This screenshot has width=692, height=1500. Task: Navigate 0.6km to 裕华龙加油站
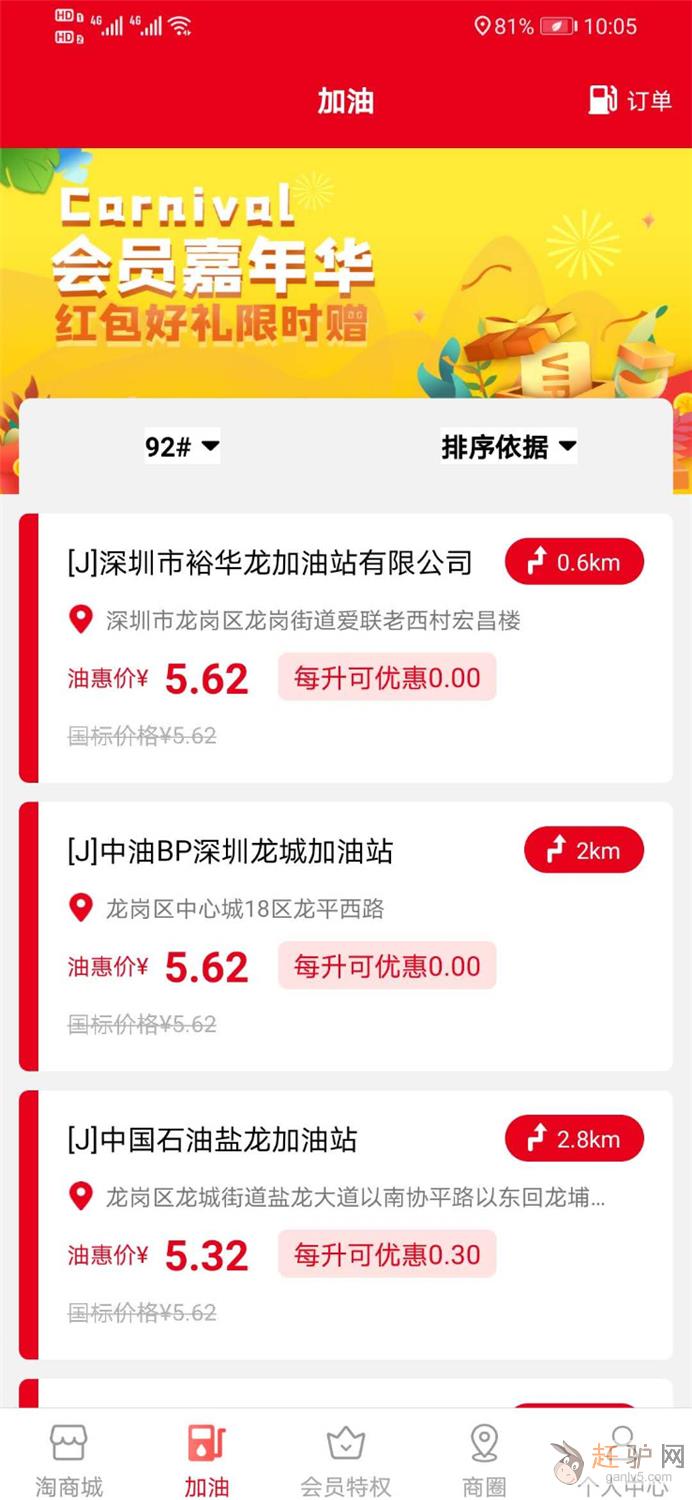tap(574, 562)
